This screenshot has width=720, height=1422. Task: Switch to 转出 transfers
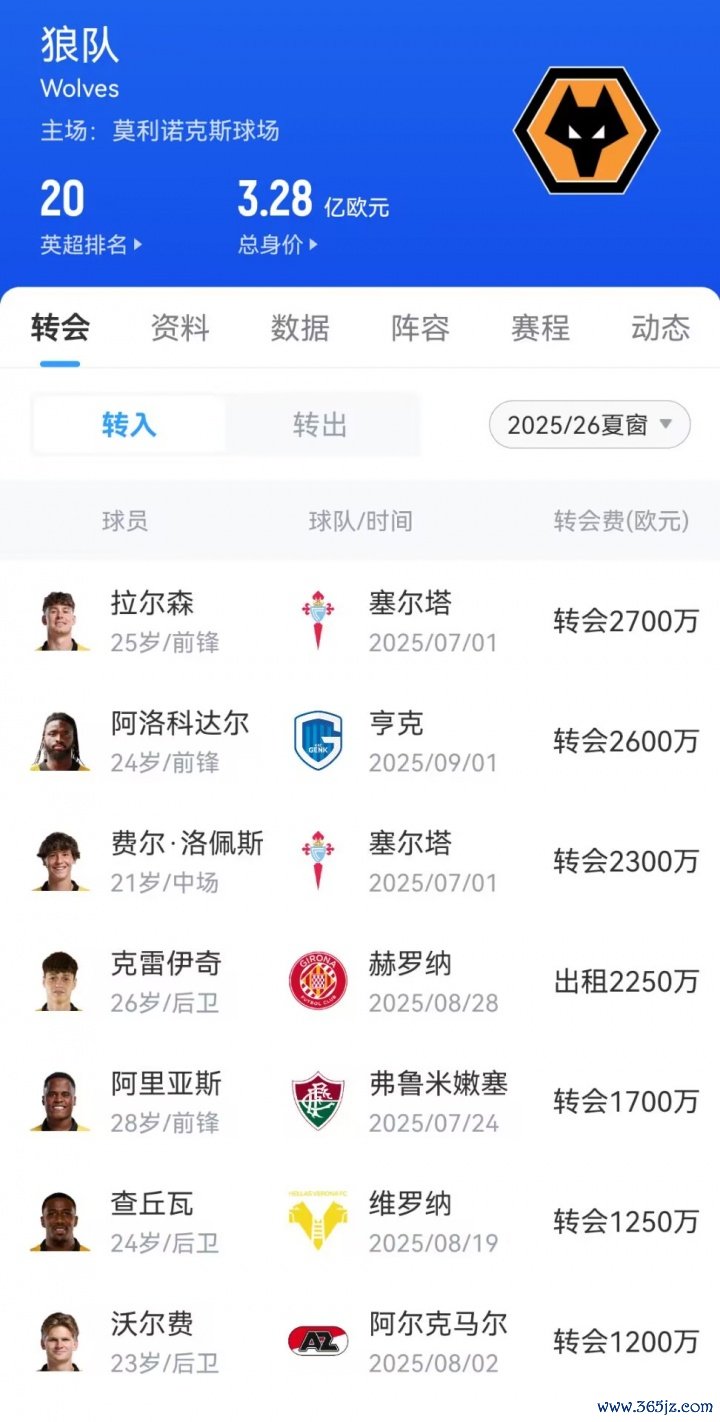pos(320,425)
